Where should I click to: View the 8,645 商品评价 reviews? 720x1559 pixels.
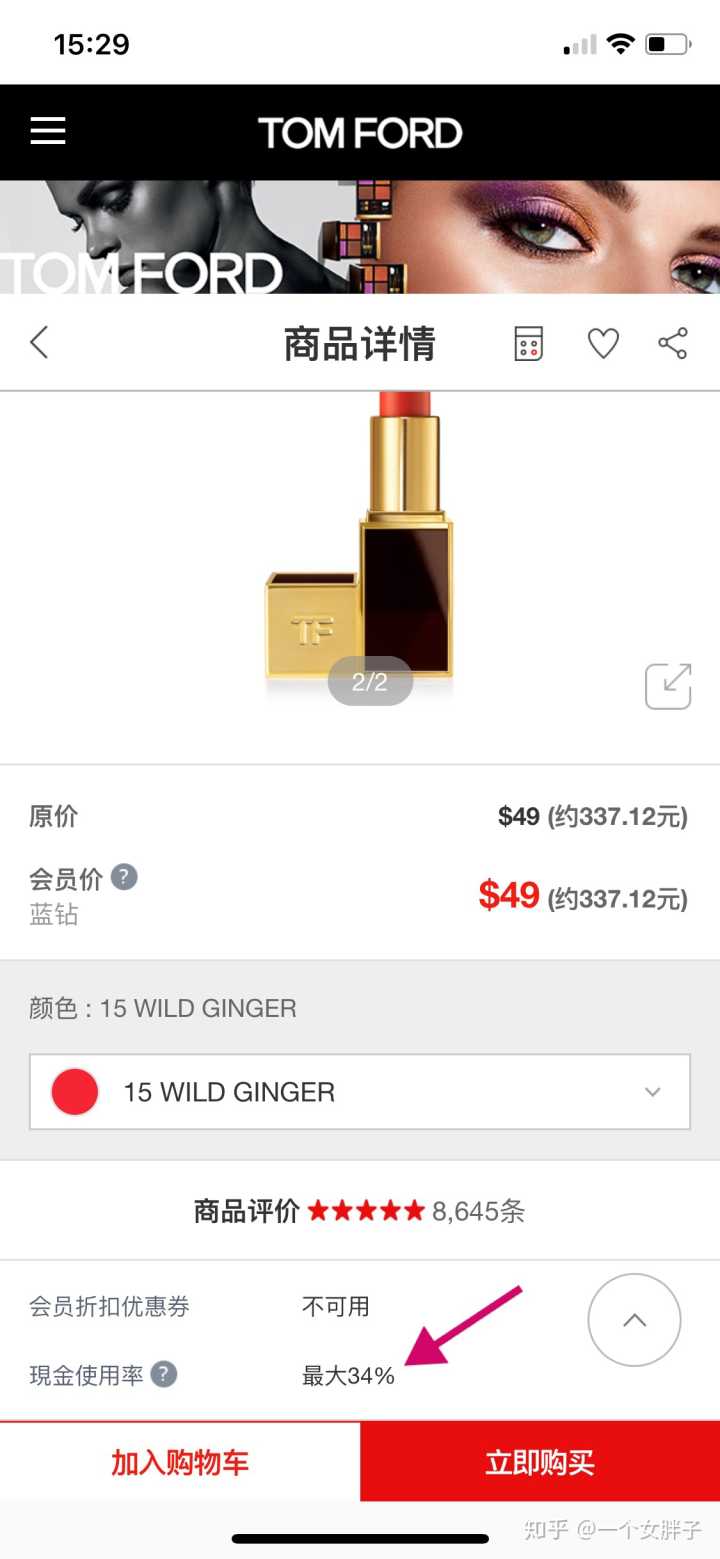pyautogui.click(x=360, y=1211)
